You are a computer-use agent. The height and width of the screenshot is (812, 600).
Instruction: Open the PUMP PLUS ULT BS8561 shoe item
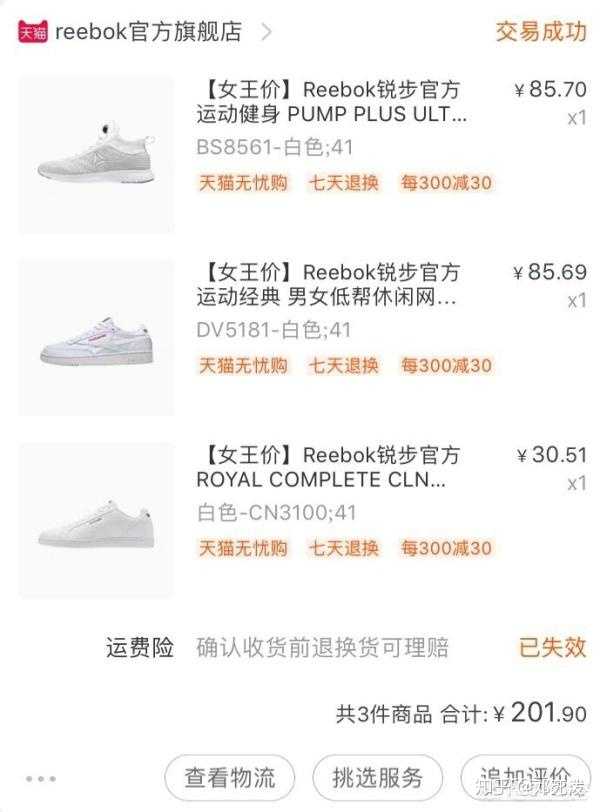(331, 102)
